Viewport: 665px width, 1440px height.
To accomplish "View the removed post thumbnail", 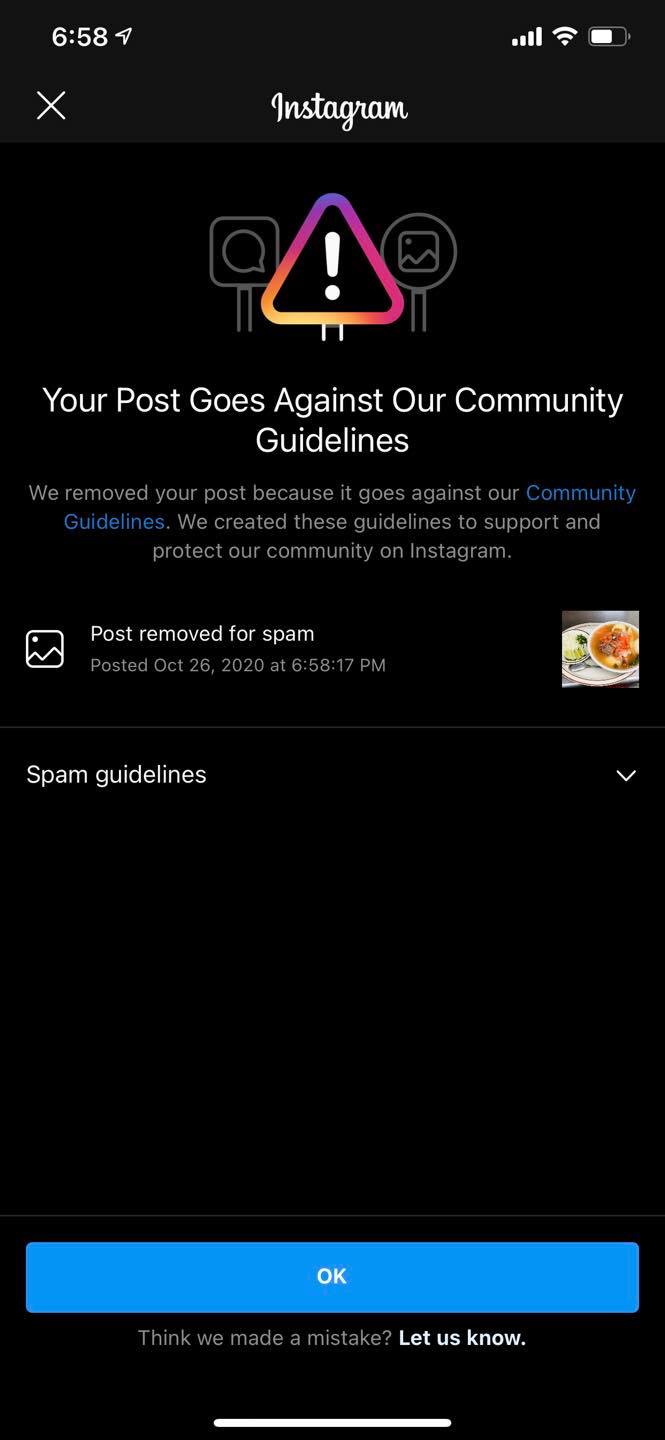I will click(600, 649).
